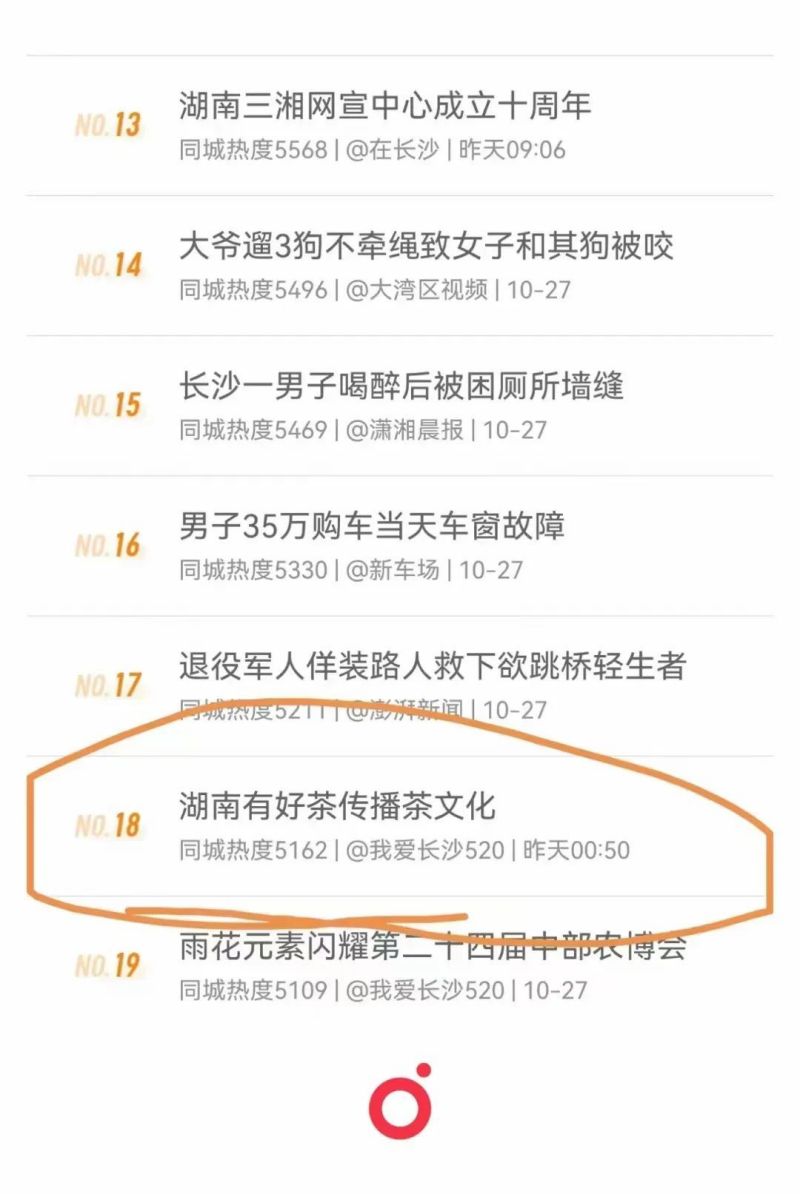
Task: Open No.17 退役军人佯装路人救下轻生者
Action: pos(432,666)
